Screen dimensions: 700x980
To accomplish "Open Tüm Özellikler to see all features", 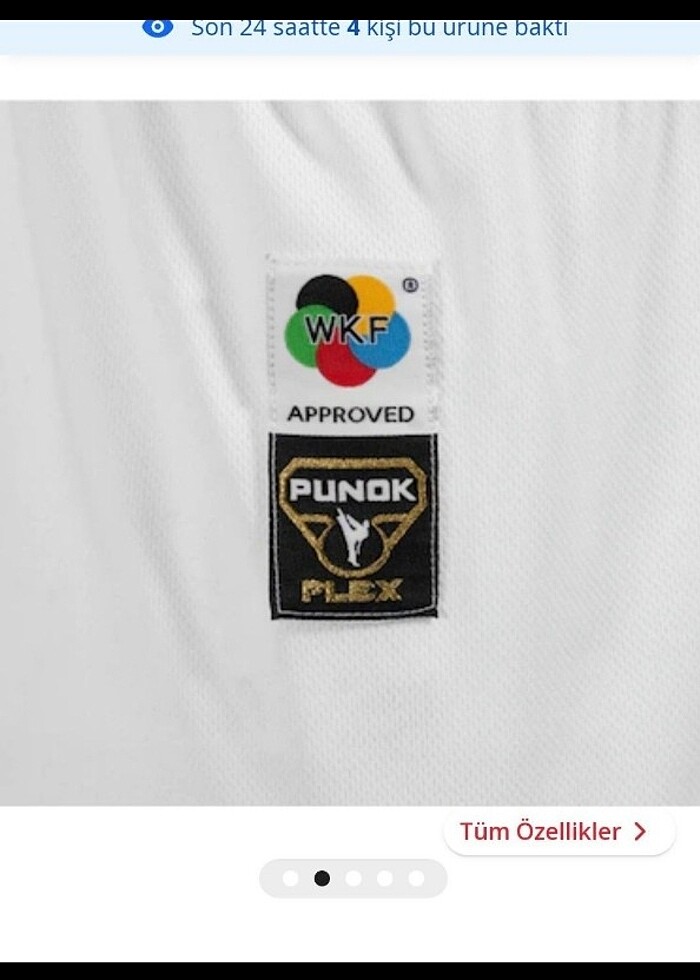I will [556, 832].
